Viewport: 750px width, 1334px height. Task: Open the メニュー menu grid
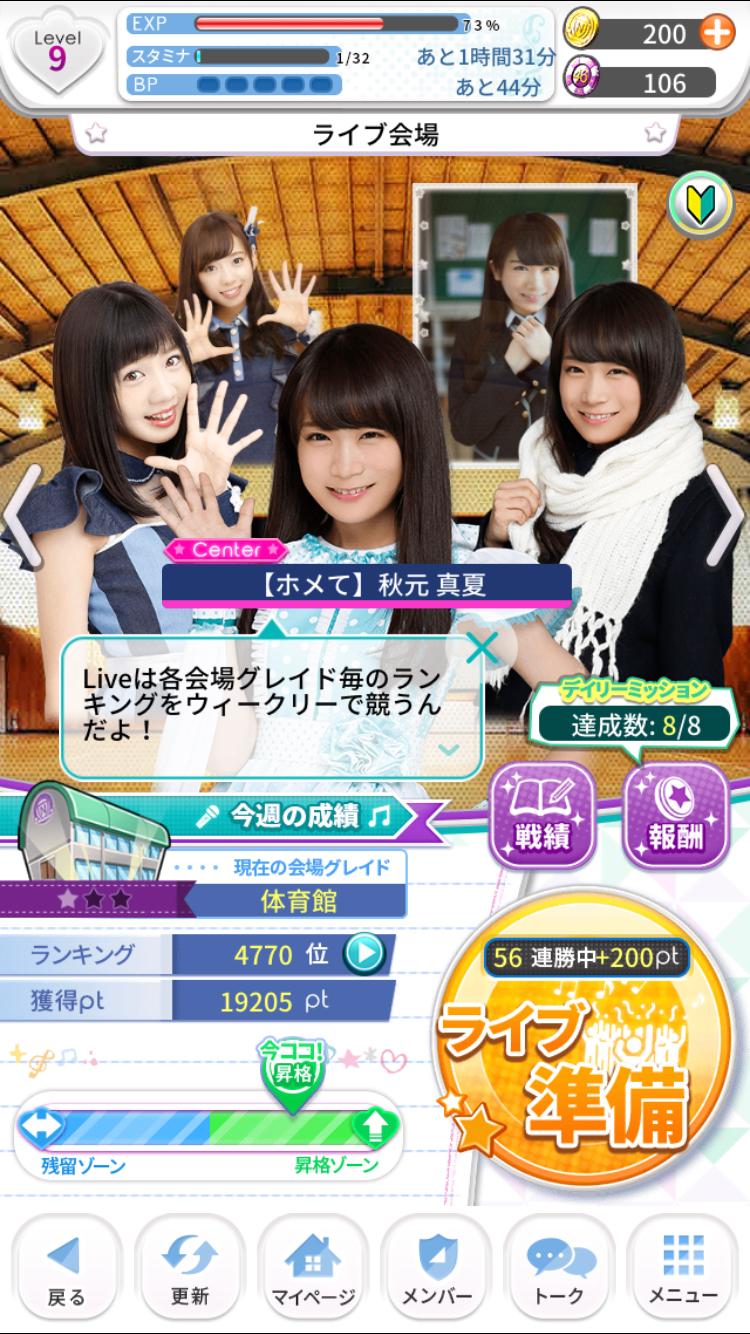[683, 1270]
